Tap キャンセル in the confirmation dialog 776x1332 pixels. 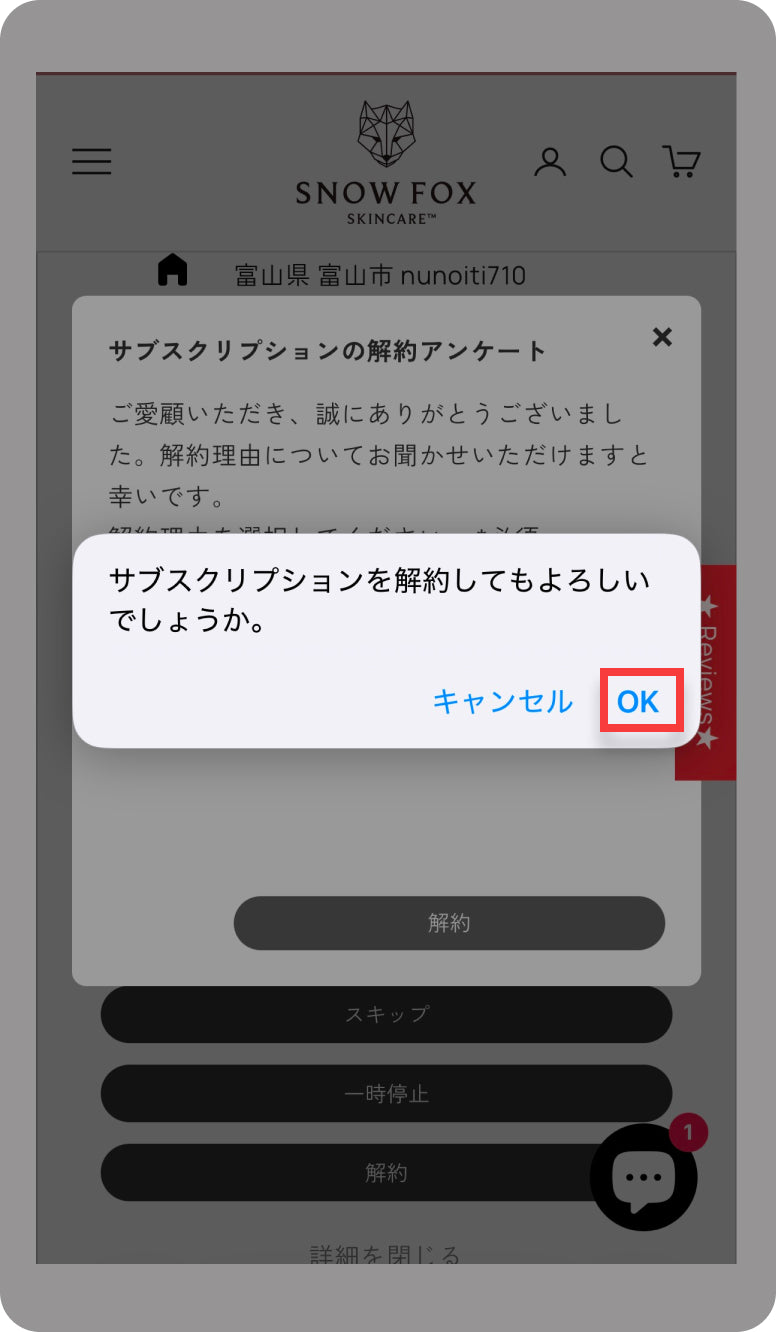[x=502, y=701]
